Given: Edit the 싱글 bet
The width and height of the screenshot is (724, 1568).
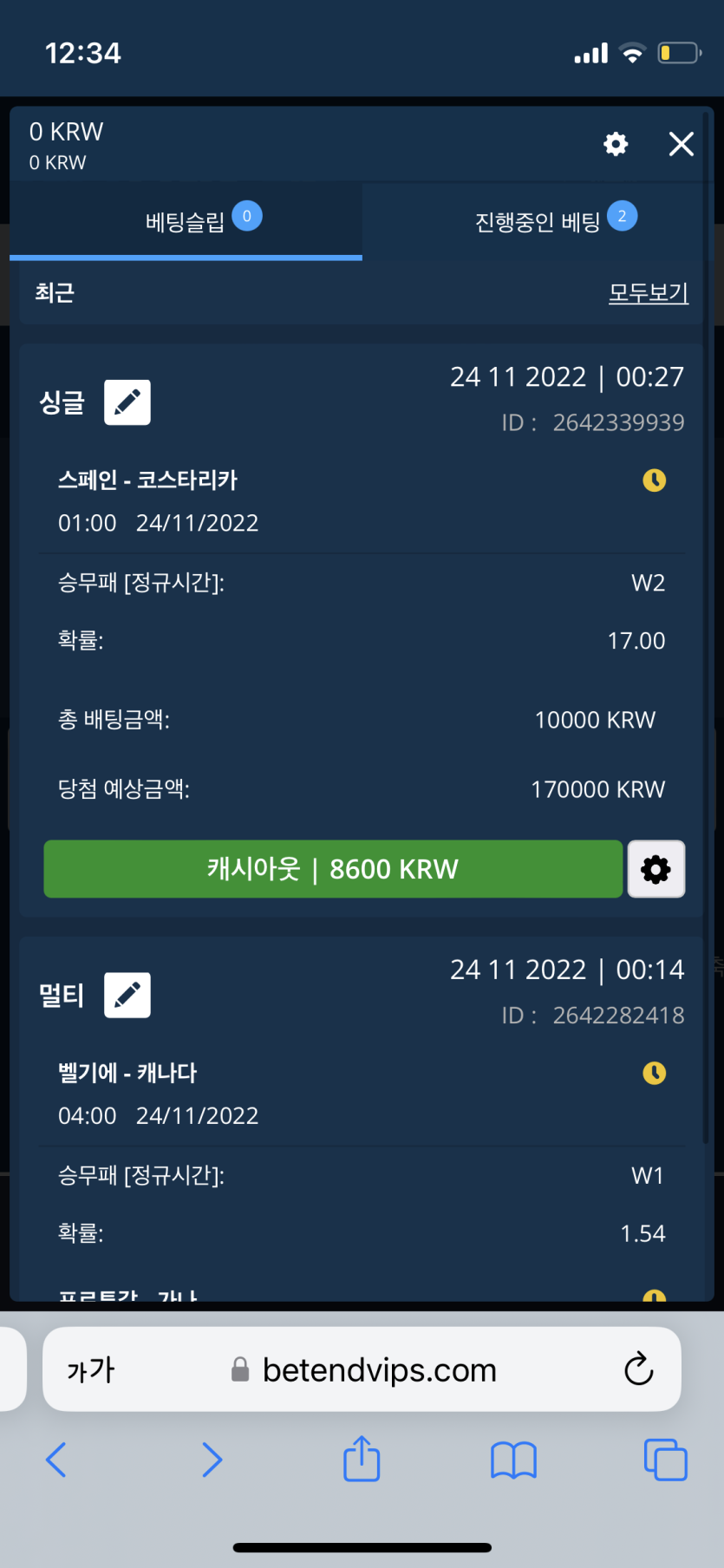Looking at the screenshot, I should (x=127, y=402).
